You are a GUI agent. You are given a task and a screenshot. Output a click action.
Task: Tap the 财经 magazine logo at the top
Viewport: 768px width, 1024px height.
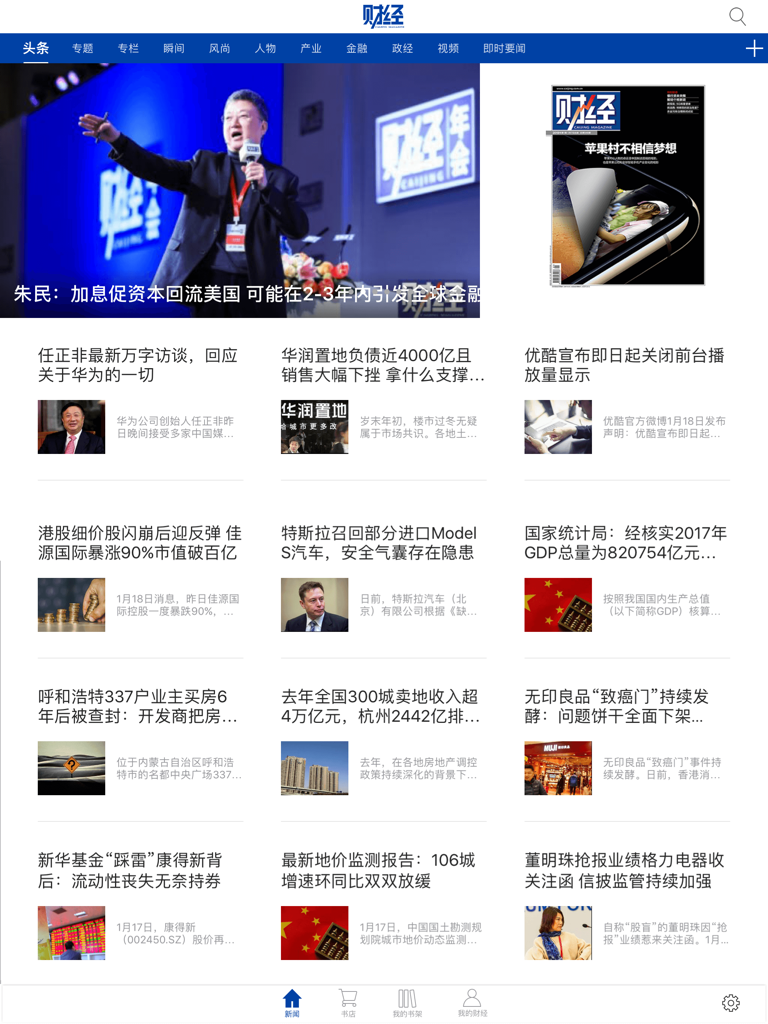(383, 16)
